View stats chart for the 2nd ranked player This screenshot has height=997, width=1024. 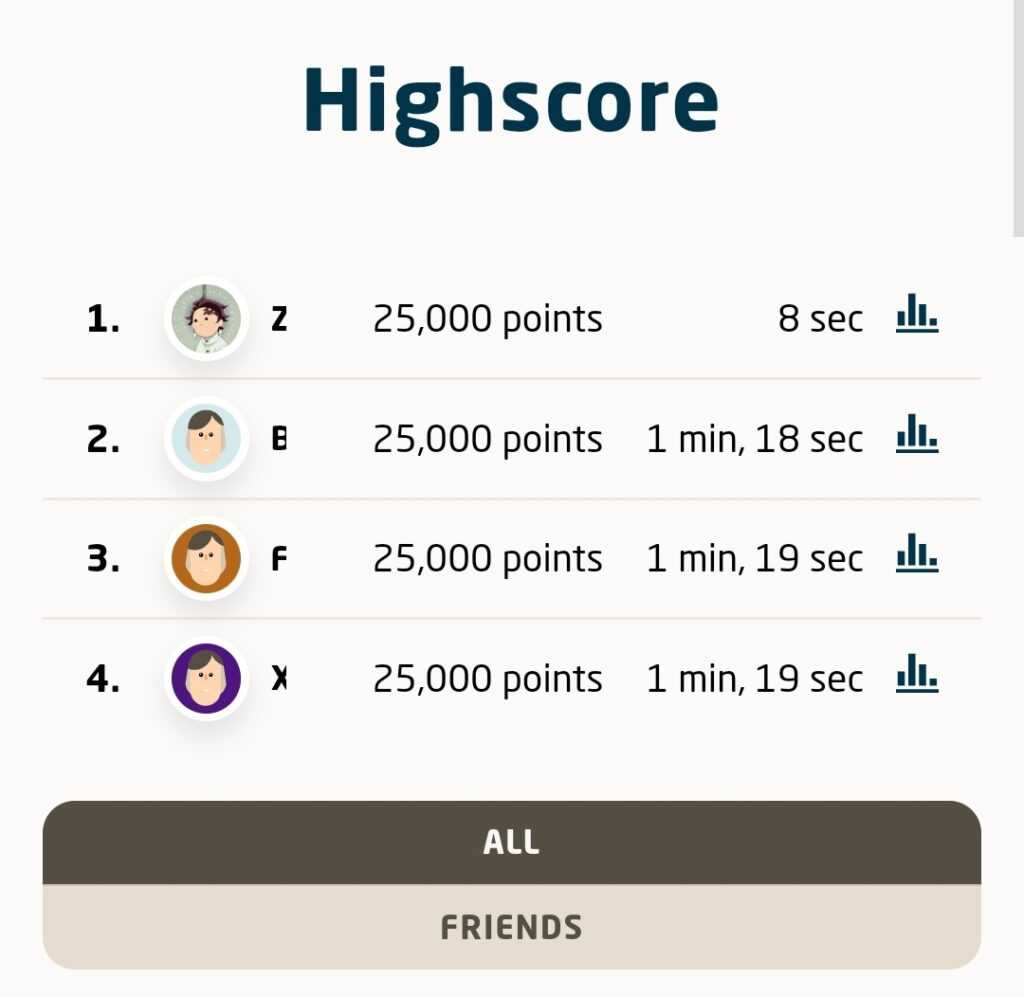(x=916, y=436)
